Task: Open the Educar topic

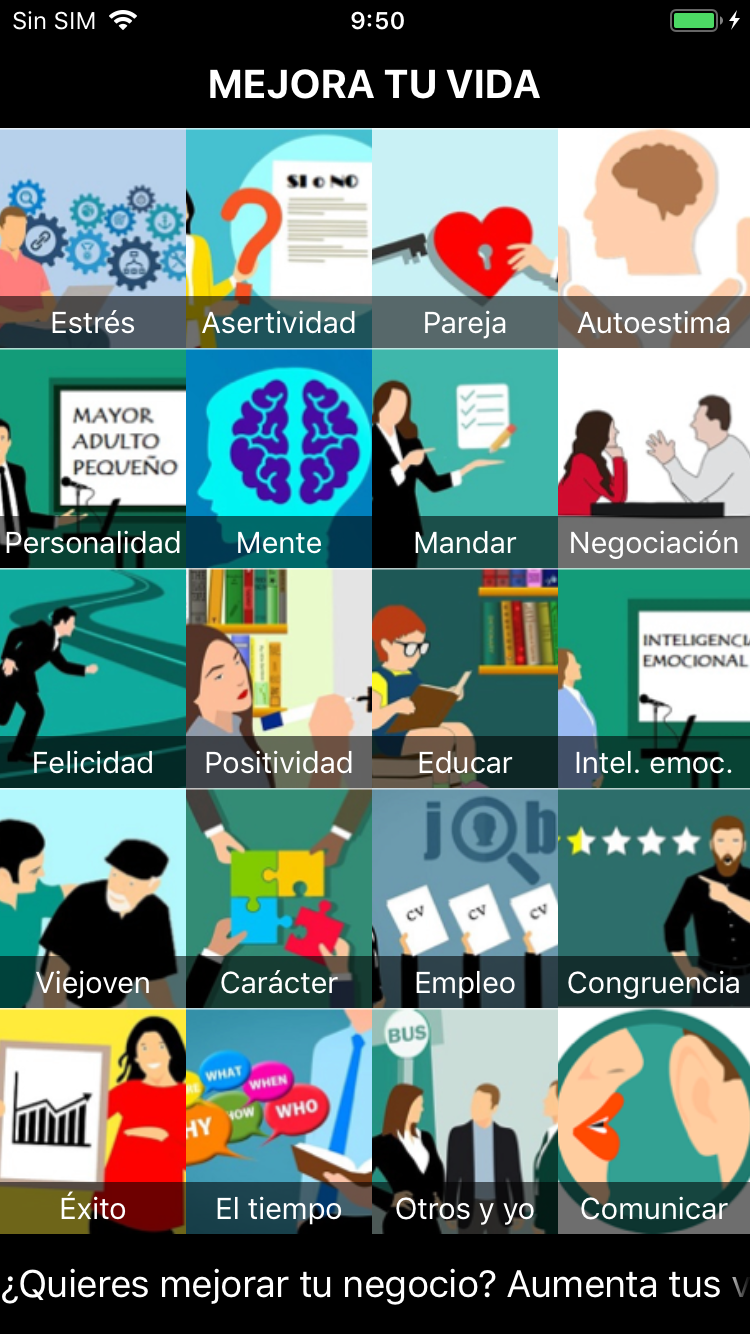Action: tap(465, 678)
